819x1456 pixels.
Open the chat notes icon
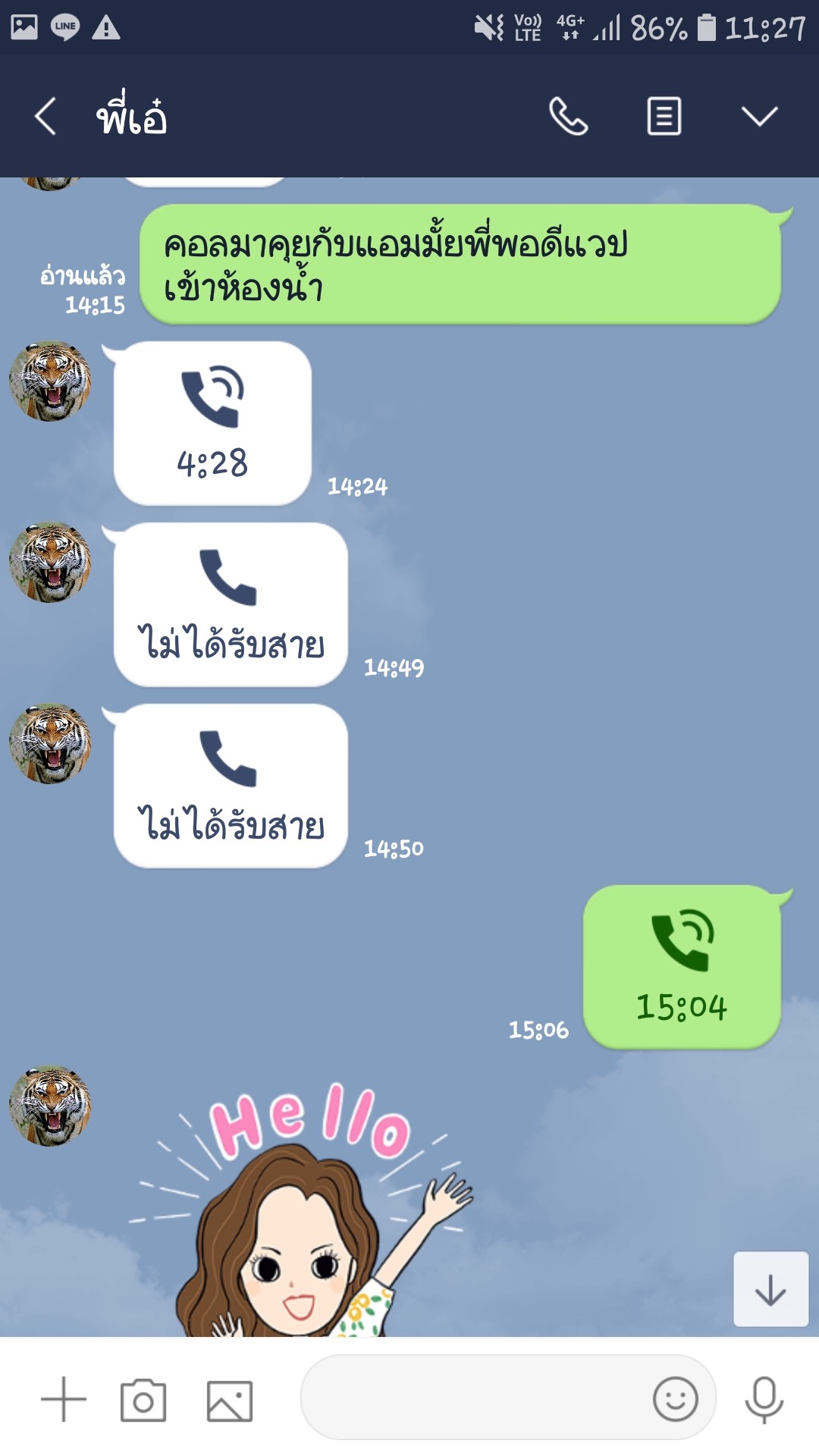coord(664,117)
